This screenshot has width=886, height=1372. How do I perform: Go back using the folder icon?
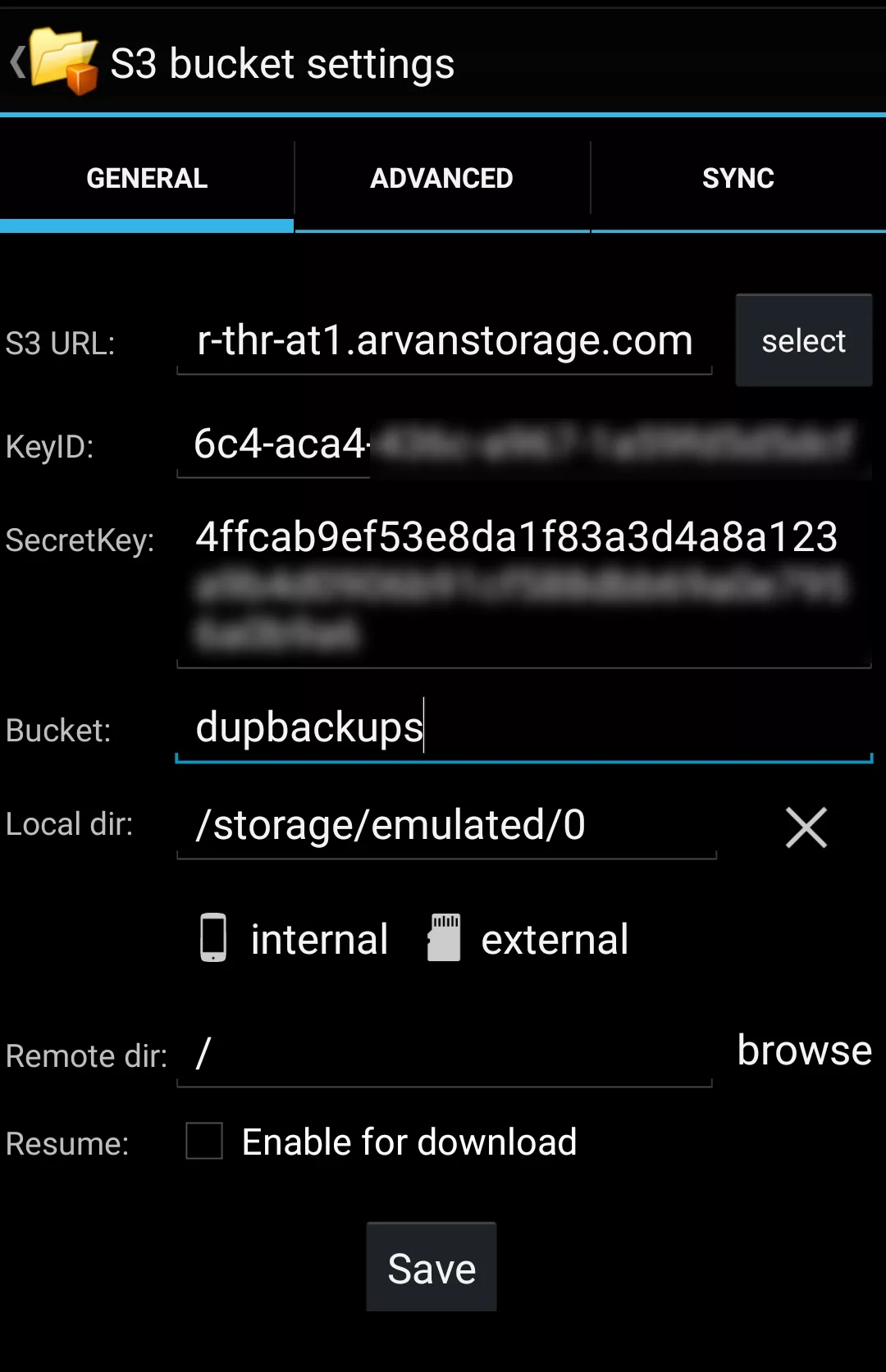pyautogui.click(x=57, y=62)
